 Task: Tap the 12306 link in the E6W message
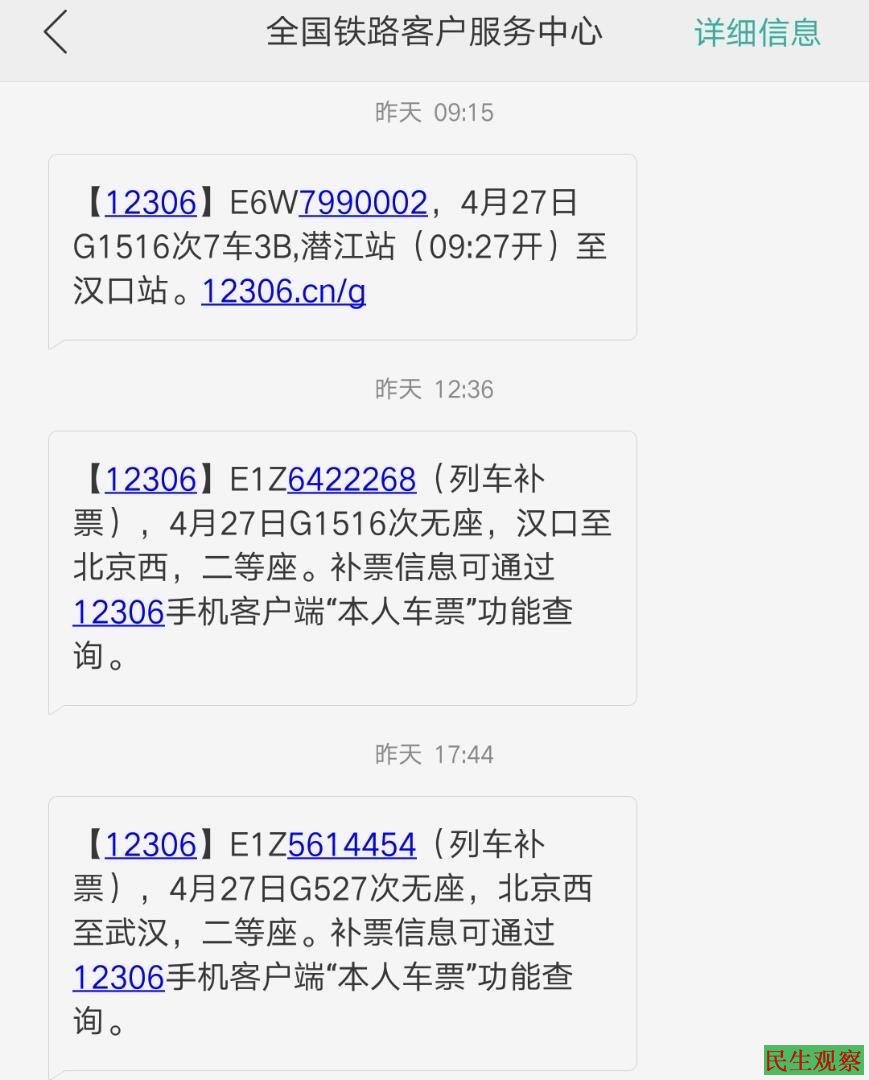click(x=151, y=203)
